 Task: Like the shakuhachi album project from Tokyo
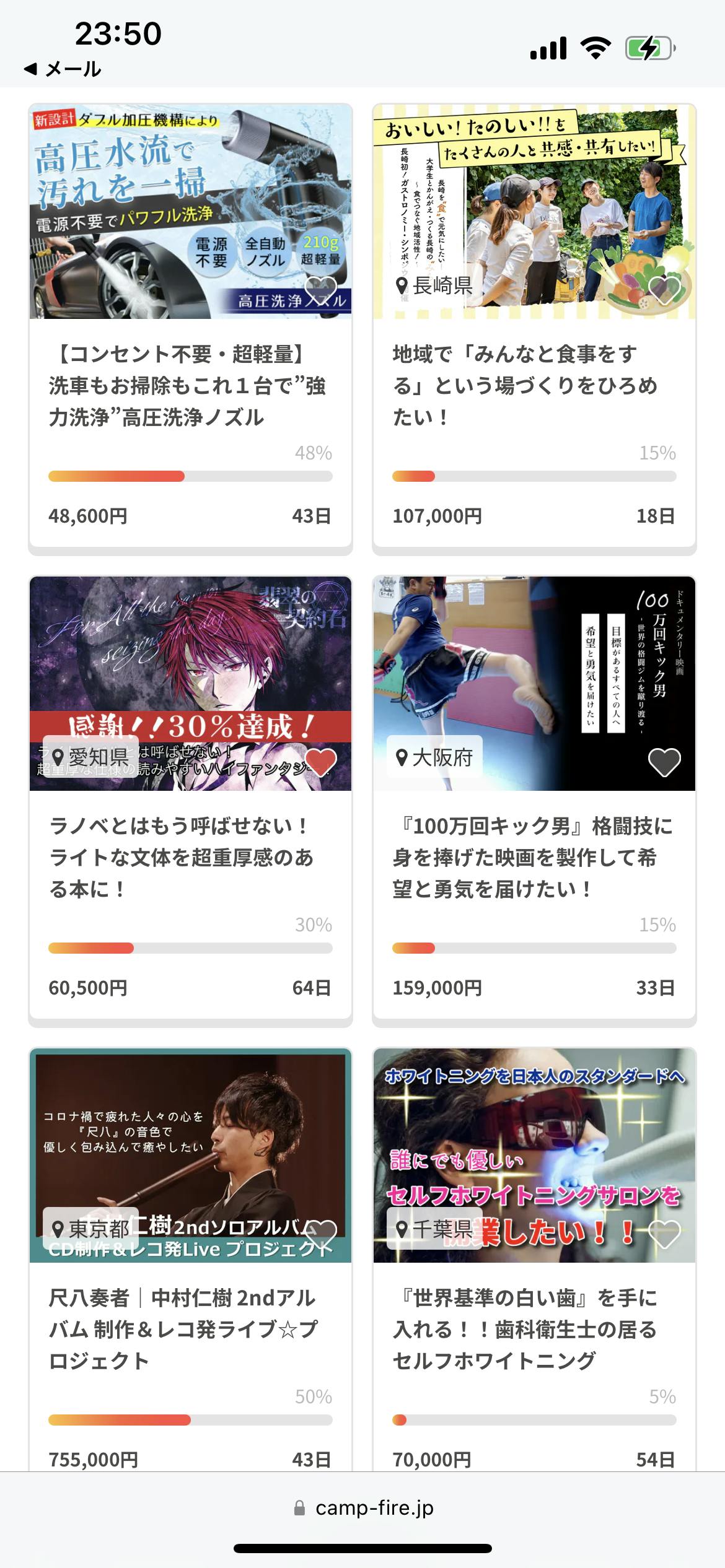tap(321, 1233)
